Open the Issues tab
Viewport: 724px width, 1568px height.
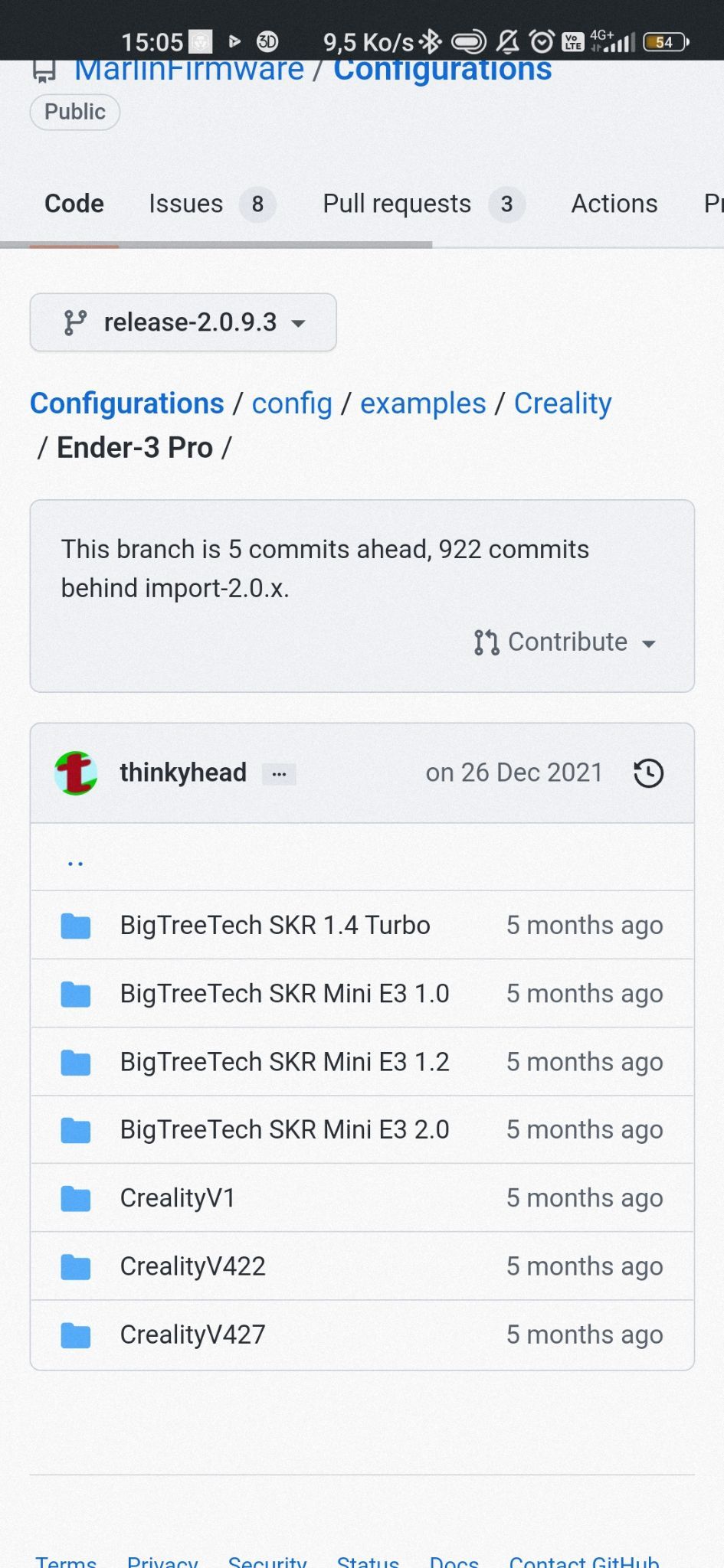click(x=211, y=204)
